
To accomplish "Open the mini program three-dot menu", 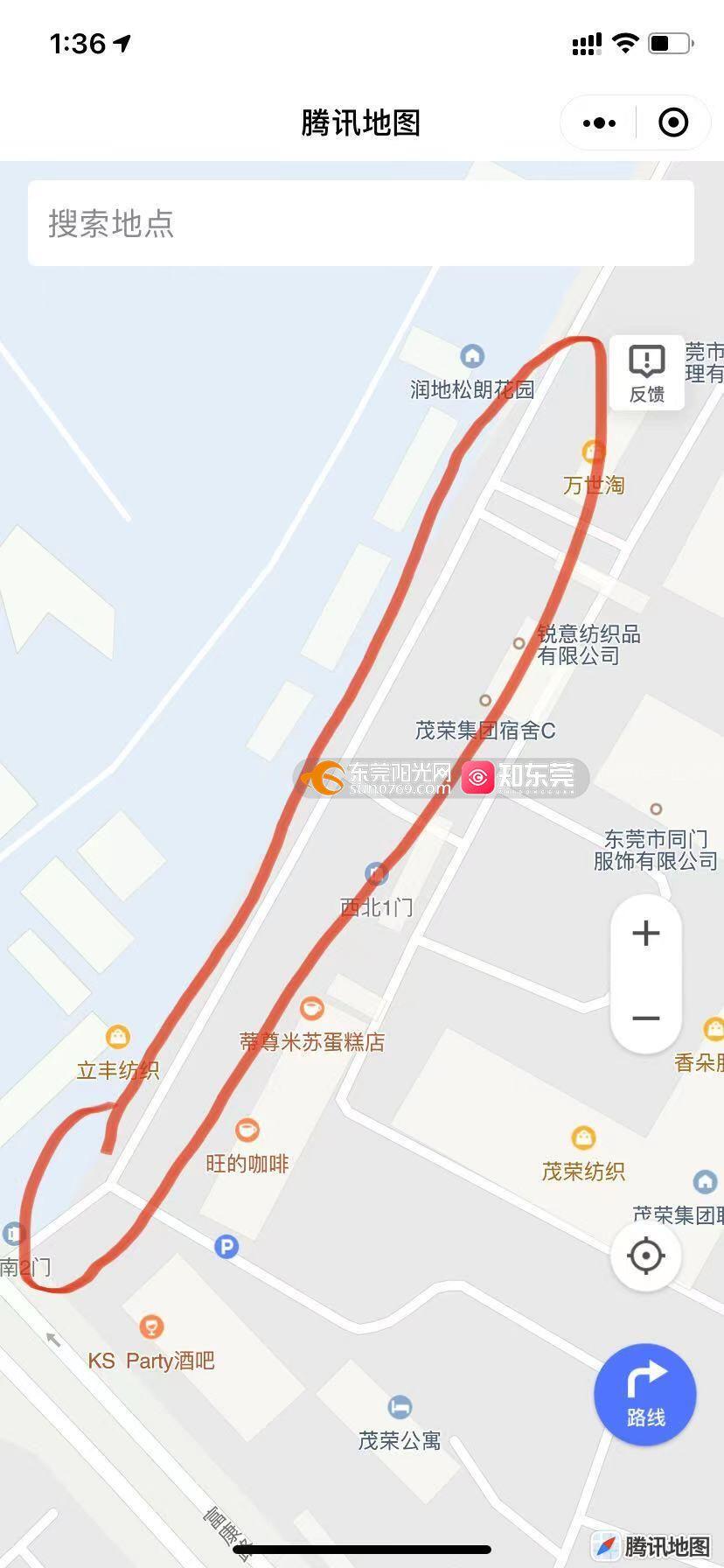I will [599, 123].
